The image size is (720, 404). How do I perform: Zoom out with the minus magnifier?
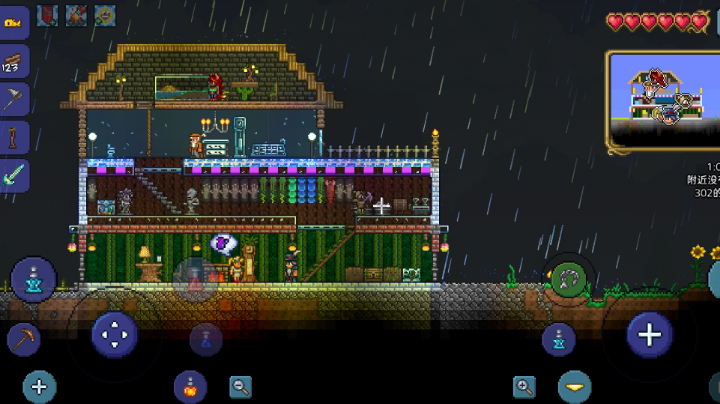[x=240, y=386]
